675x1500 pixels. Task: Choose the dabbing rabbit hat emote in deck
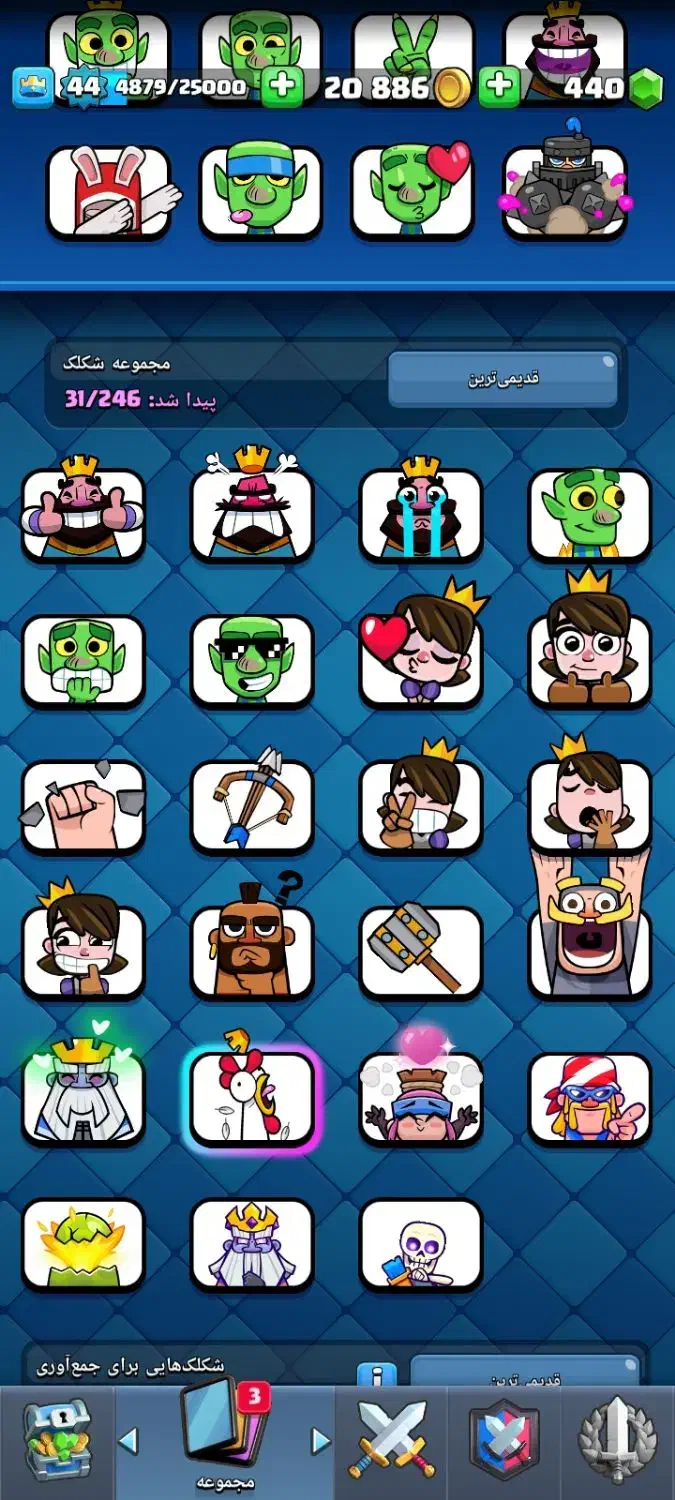pyautogui.click(x=109, y=192)
